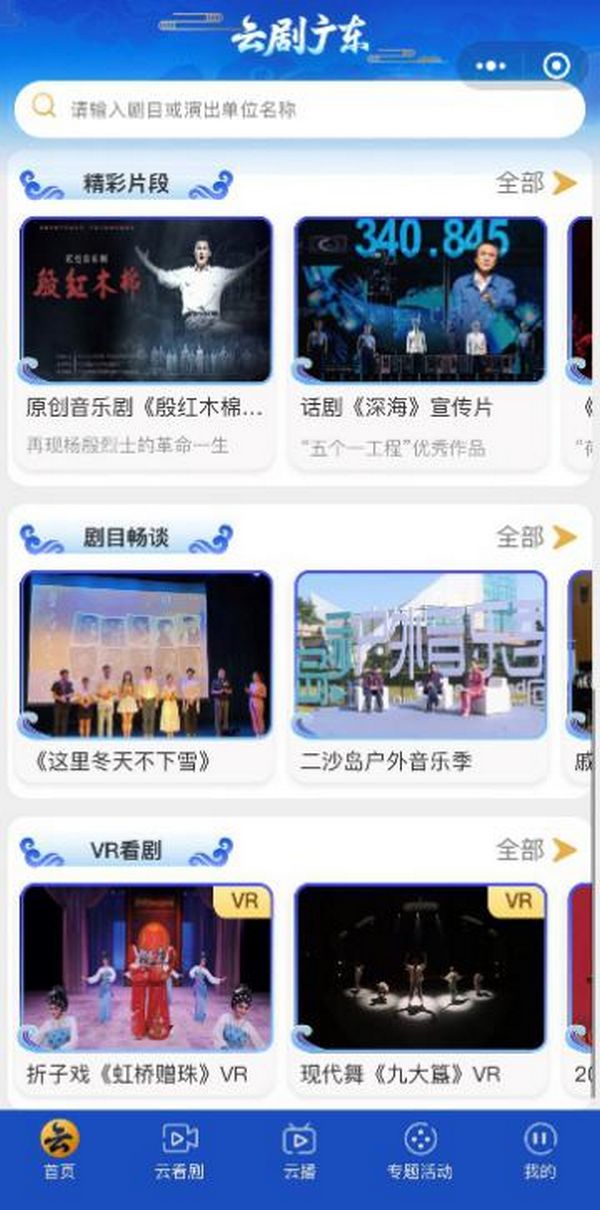This screenshot has height=1210, width=600.
Task: Switch to the 云播 tab
Action: tap(299, 1150)
